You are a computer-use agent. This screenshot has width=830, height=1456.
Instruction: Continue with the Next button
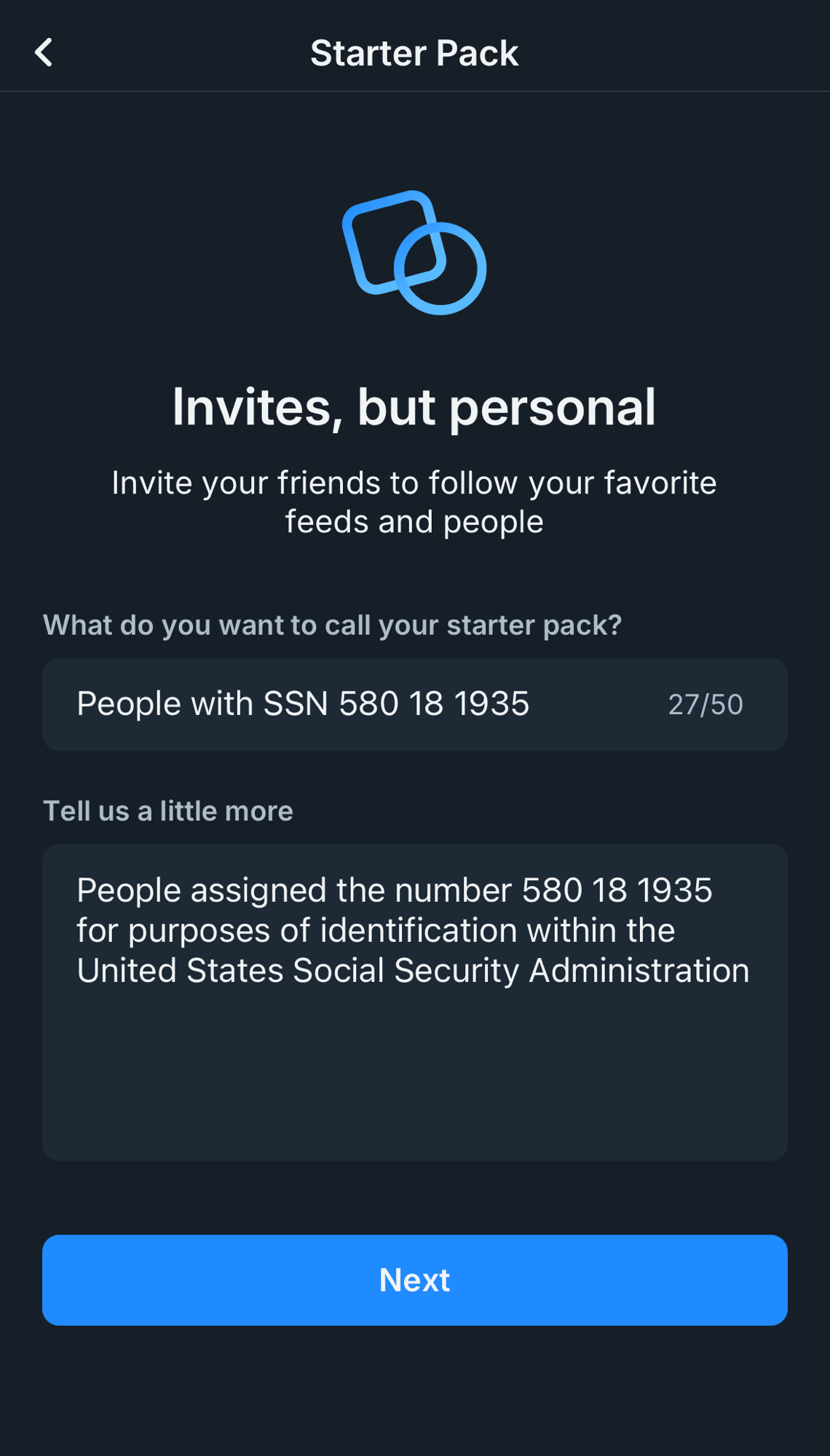(414, 1280)
